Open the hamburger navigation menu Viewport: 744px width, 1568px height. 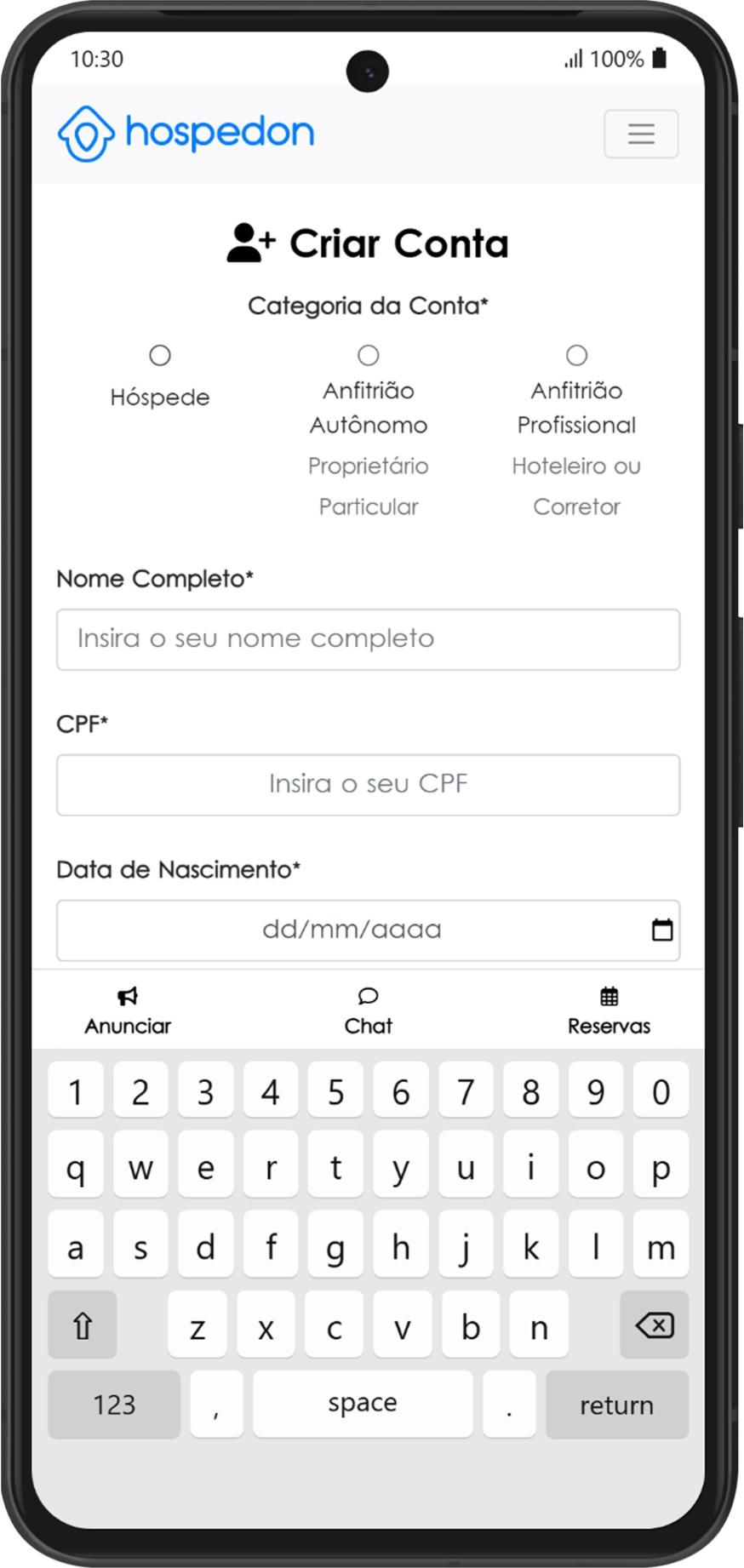tap(640, 134)
